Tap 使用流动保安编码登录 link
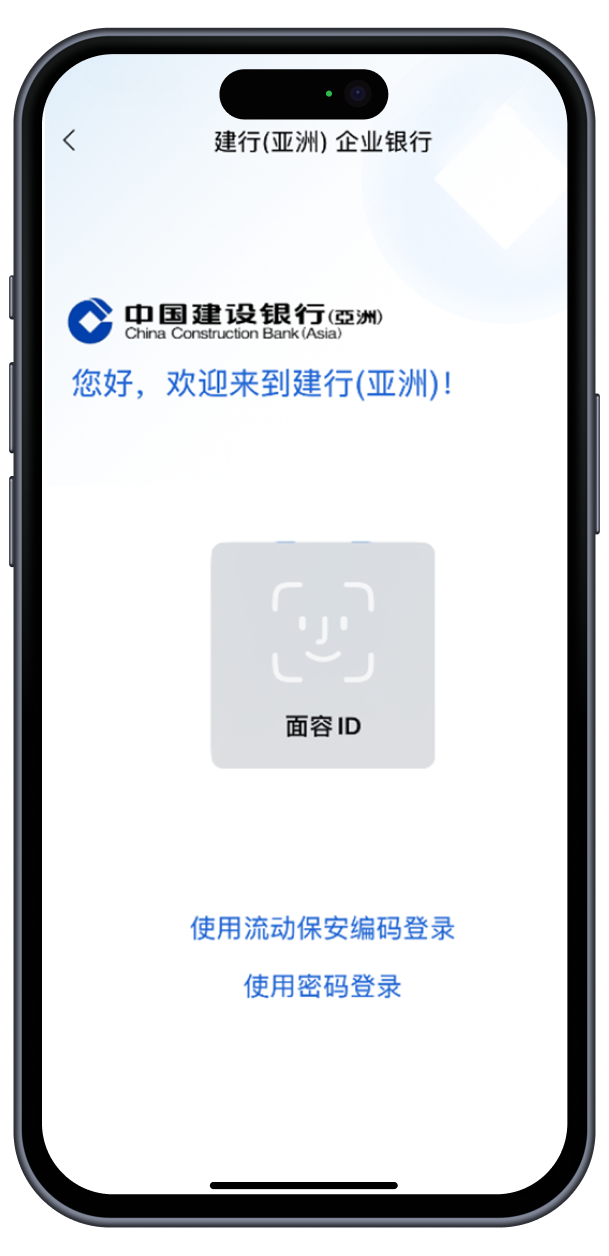Viewport: 609px width, 1256px height. click(x=322, y=928)
